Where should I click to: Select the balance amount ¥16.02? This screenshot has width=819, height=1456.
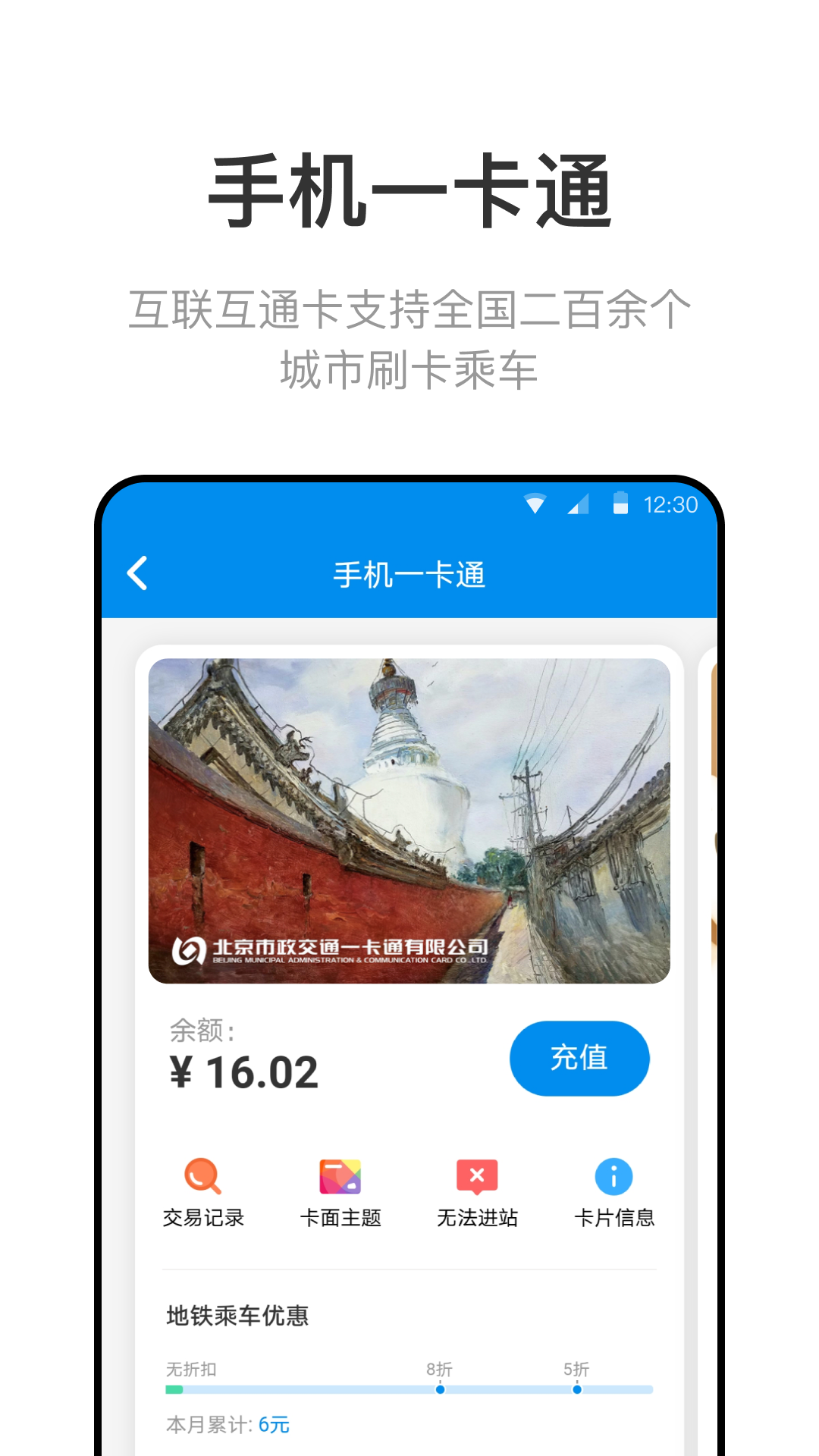244,1070
